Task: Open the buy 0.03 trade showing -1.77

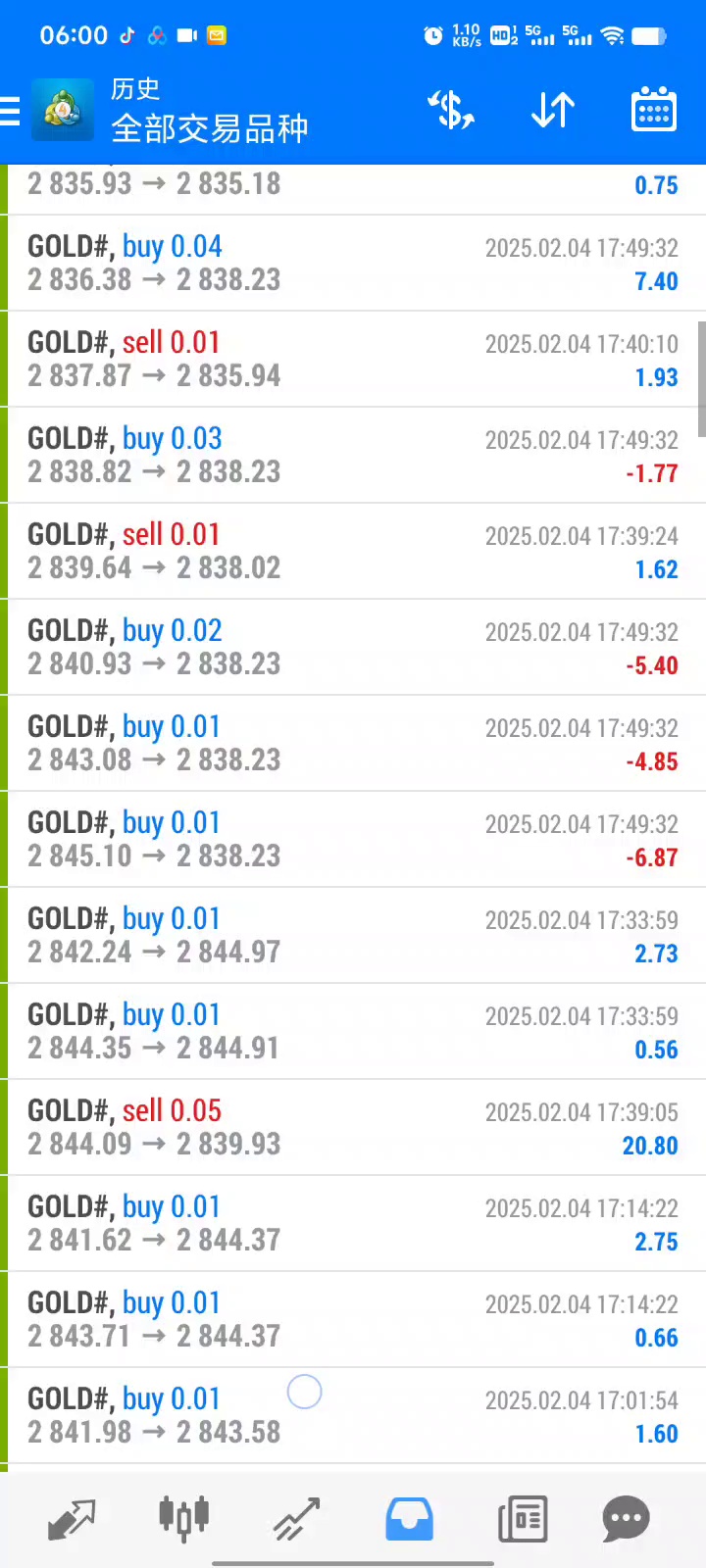Action: tap(353, 455)
